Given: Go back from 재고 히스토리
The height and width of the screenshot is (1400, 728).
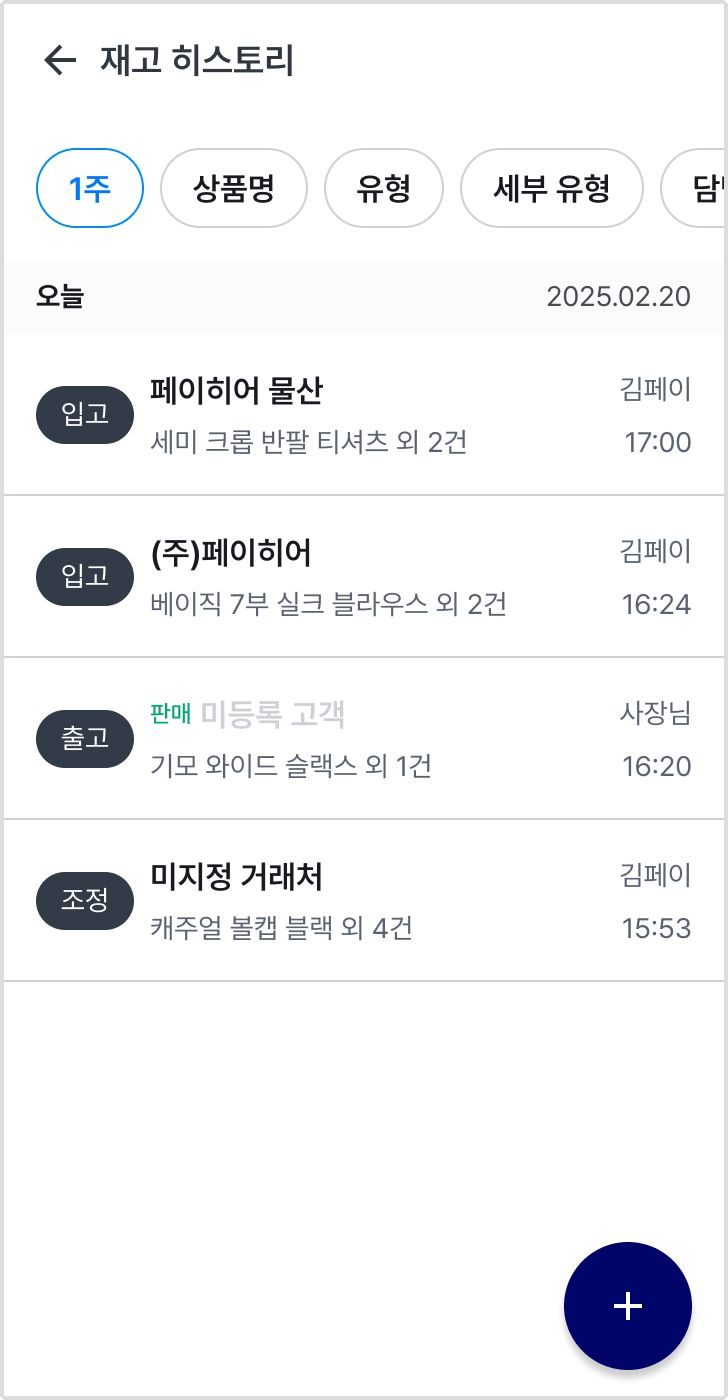Looking at the screenshot, I should 60,61.
